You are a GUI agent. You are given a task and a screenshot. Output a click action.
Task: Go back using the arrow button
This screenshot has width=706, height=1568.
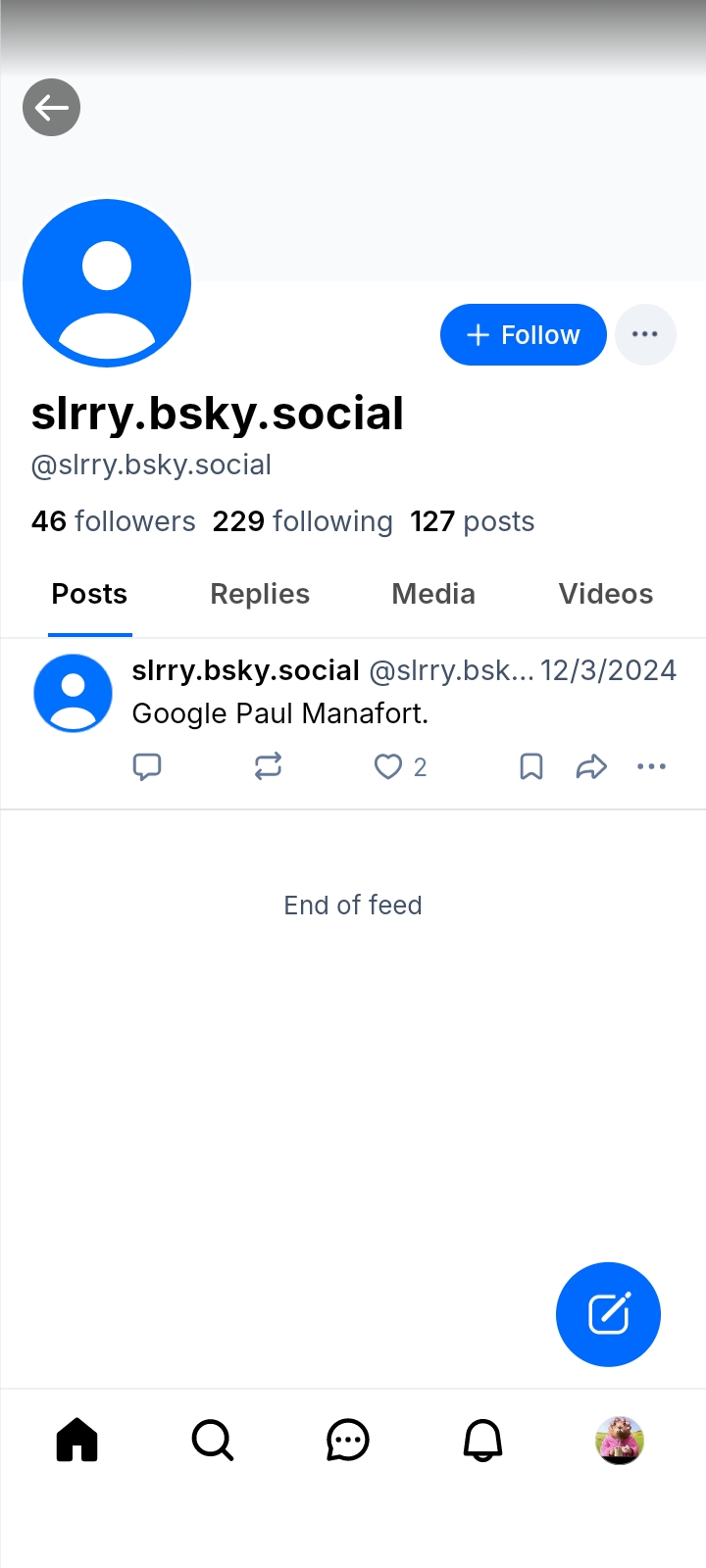(51, 107)
